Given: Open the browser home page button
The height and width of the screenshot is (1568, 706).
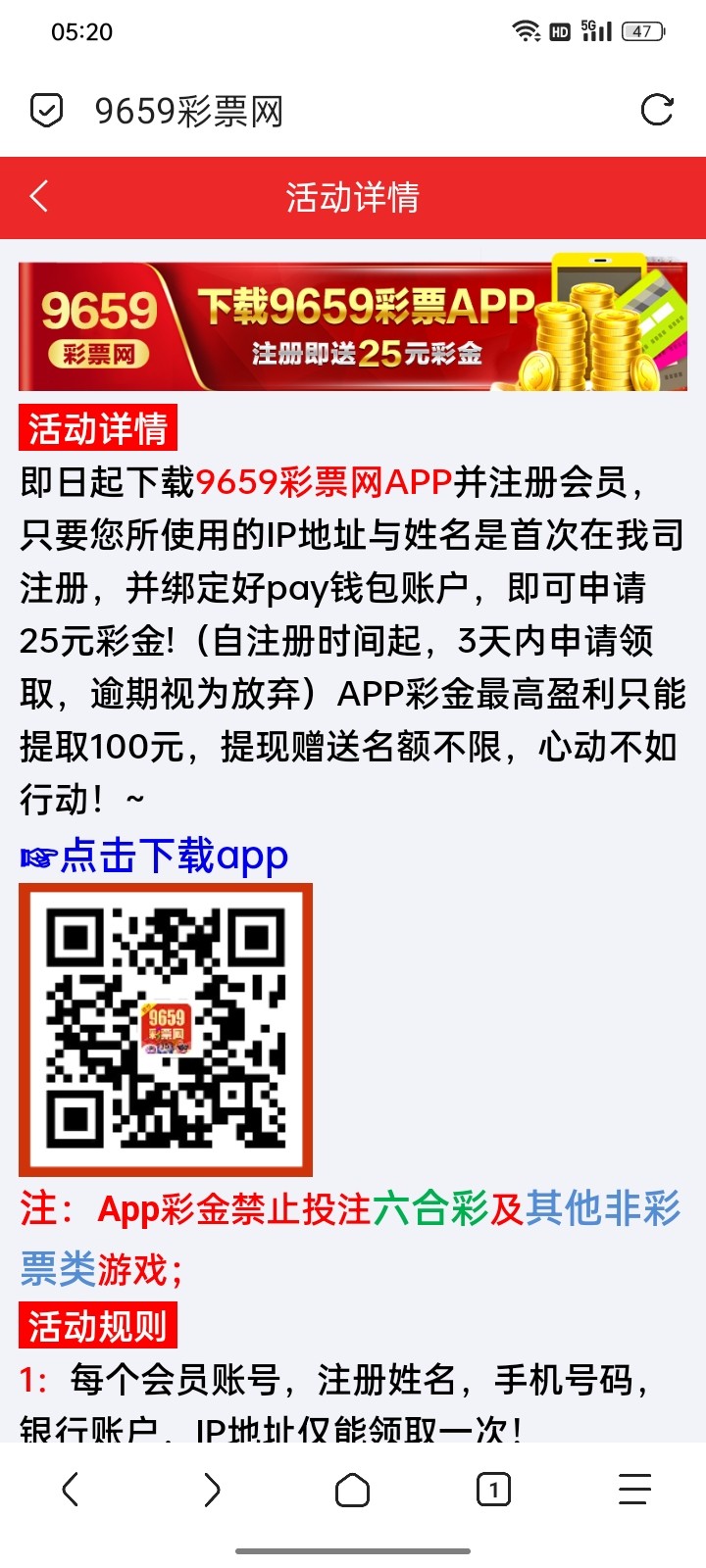Looking at the screenshot, I should point(352,1491).
